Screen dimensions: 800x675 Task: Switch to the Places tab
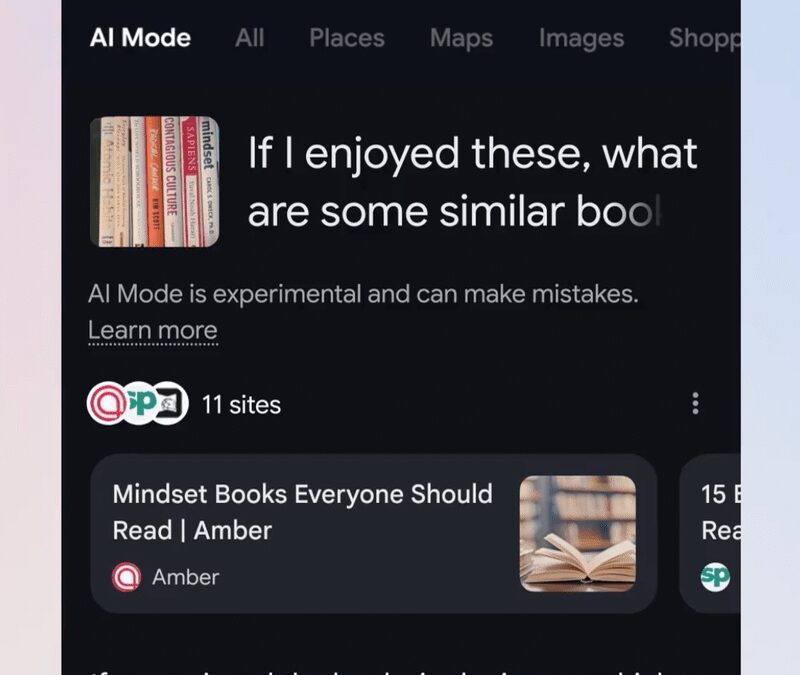[x=347, y=38]
